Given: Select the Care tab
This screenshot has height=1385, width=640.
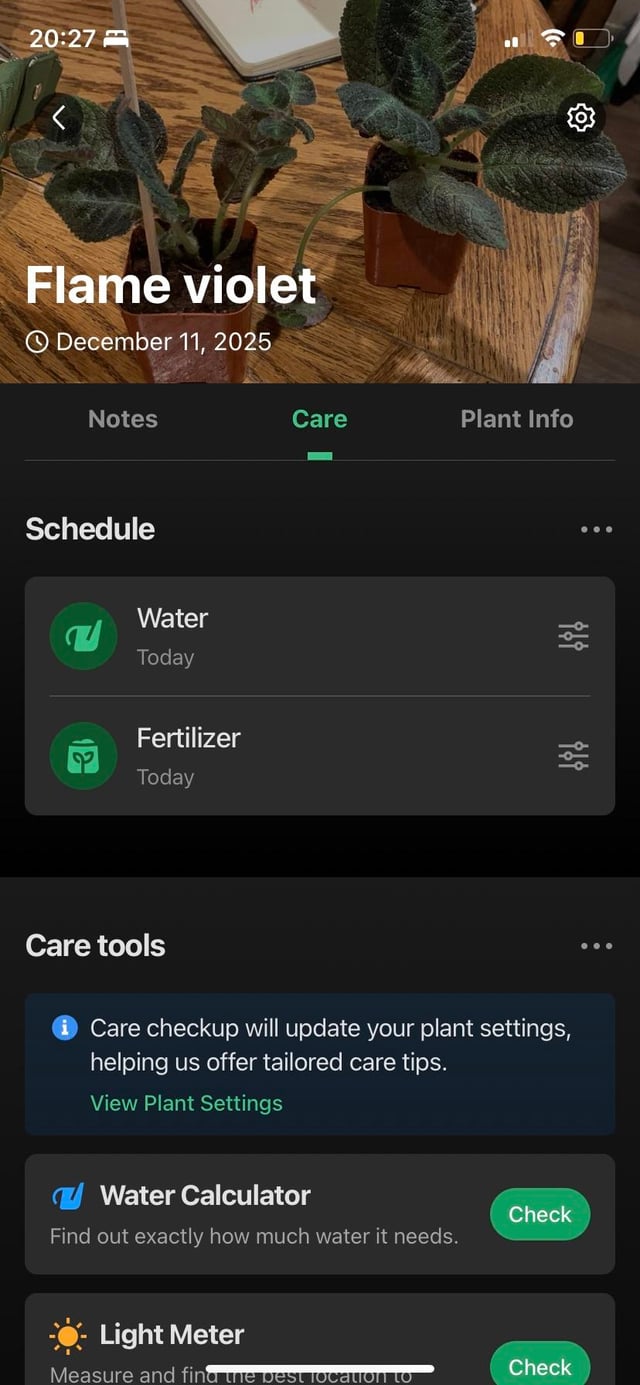Looking at the screenshot, I should click(x=320, y=419).
